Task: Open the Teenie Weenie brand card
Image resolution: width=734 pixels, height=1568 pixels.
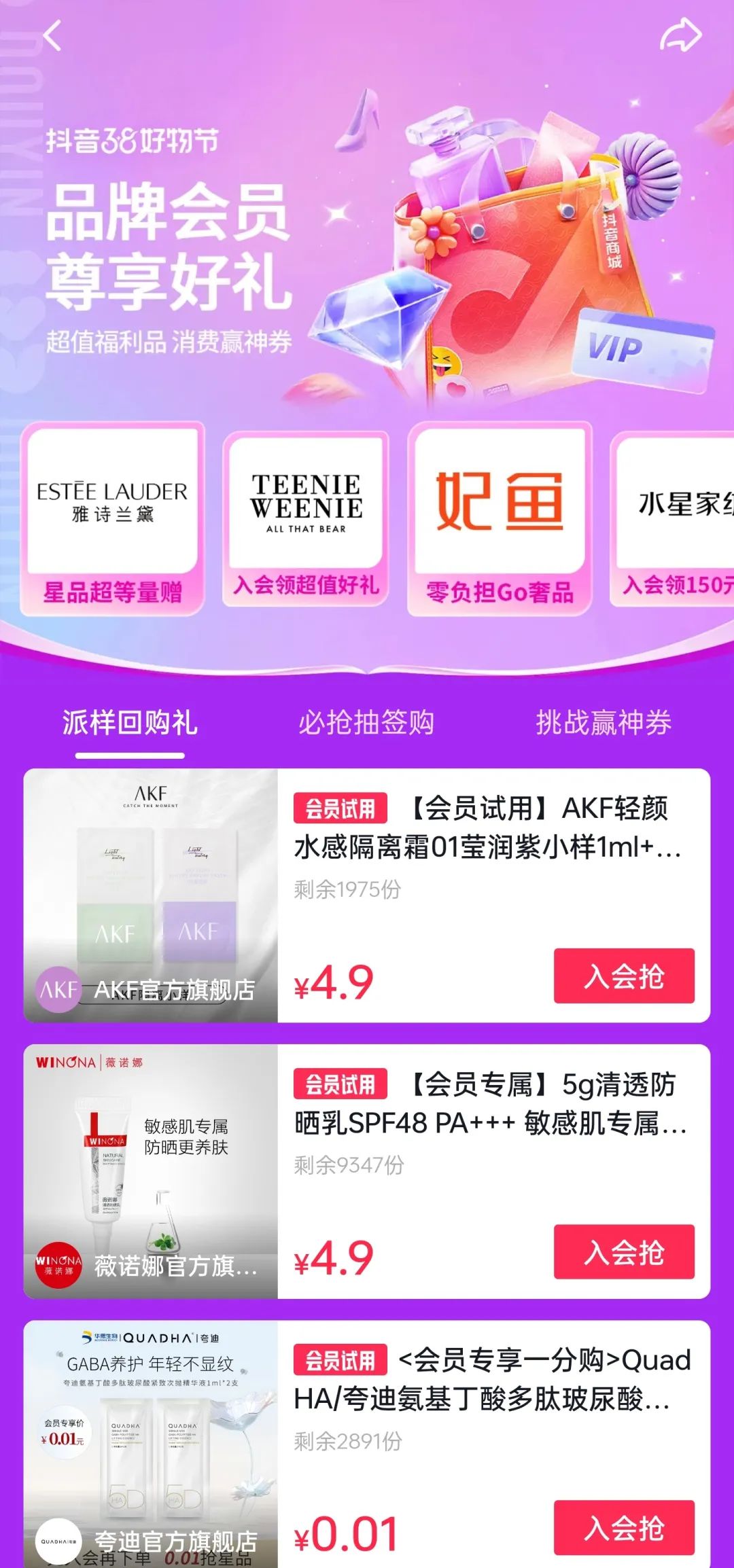Action: (306, 518)
